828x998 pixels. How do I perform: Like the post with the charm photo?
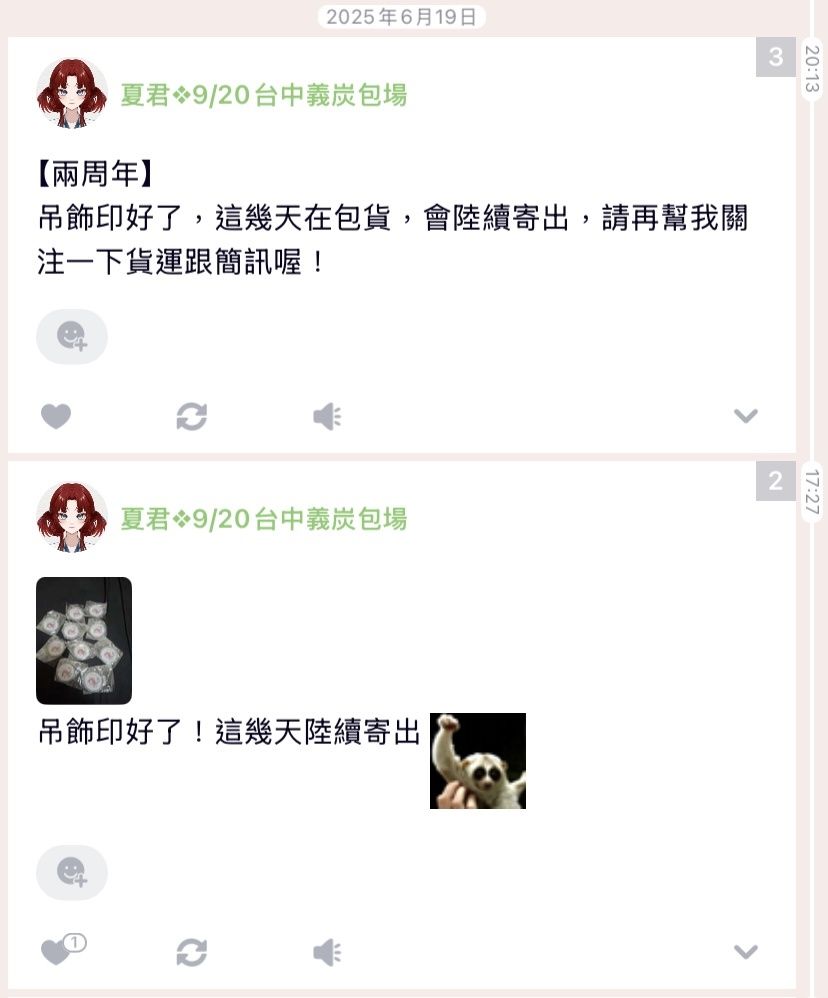pos(56,952)
